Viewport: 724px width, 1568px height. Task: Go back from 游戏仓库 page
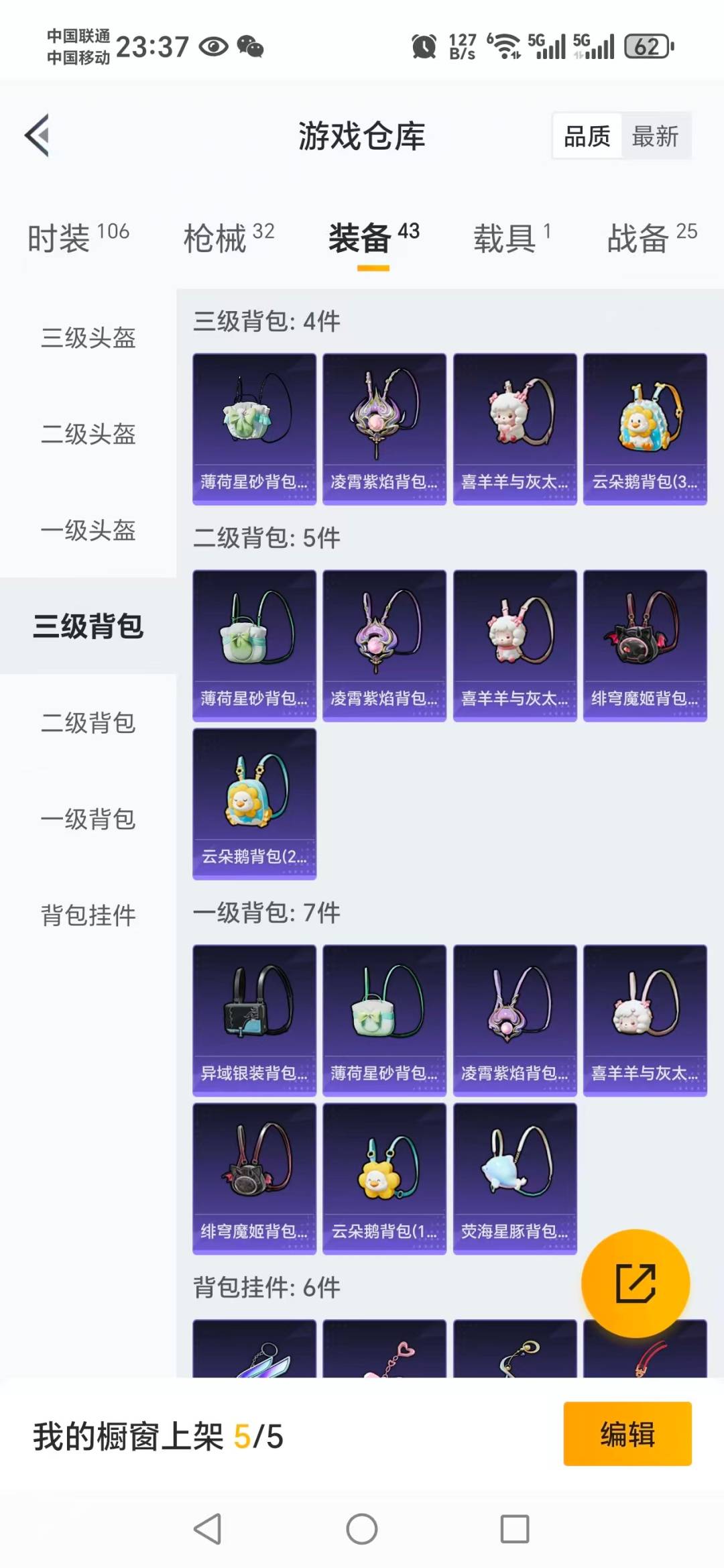tap(38, 135)
